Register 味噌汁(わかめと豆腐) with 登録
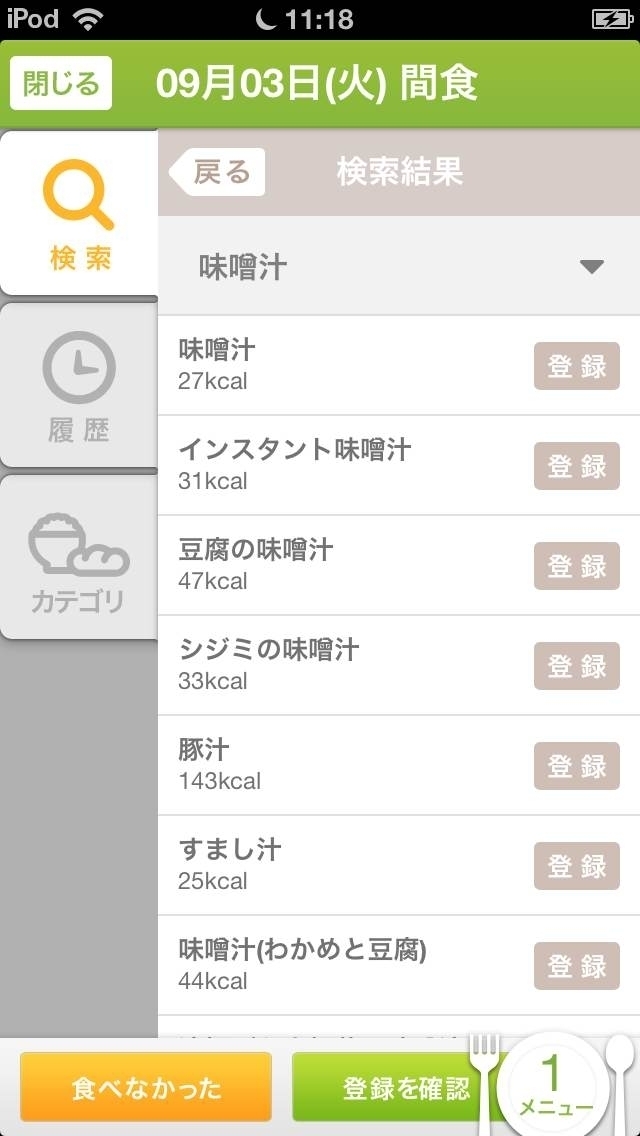This screenshot has height=1136, width=640. pos(577,966)
